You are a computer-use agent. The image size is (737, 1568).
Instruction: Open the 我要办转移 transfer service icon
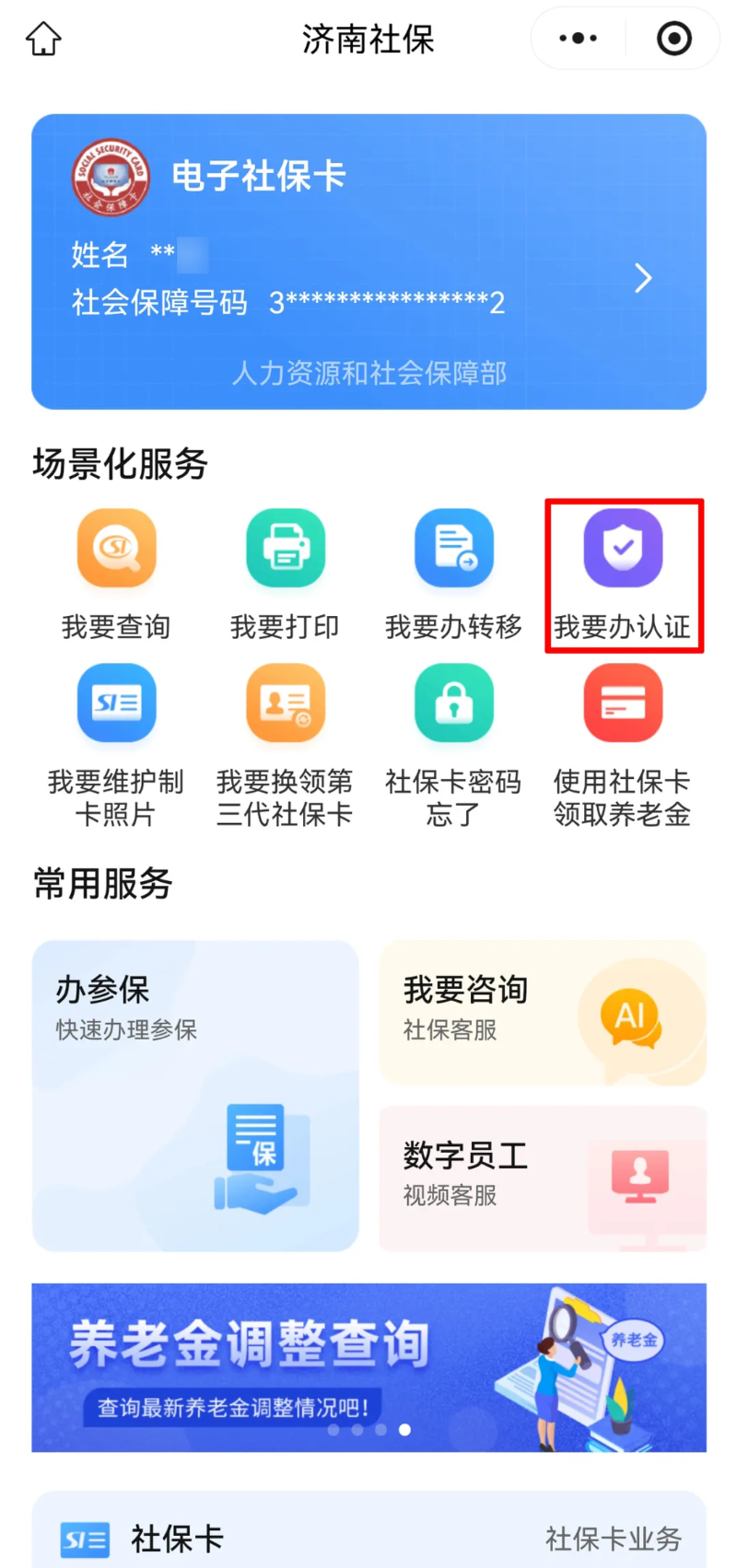[x=453, y=548]
